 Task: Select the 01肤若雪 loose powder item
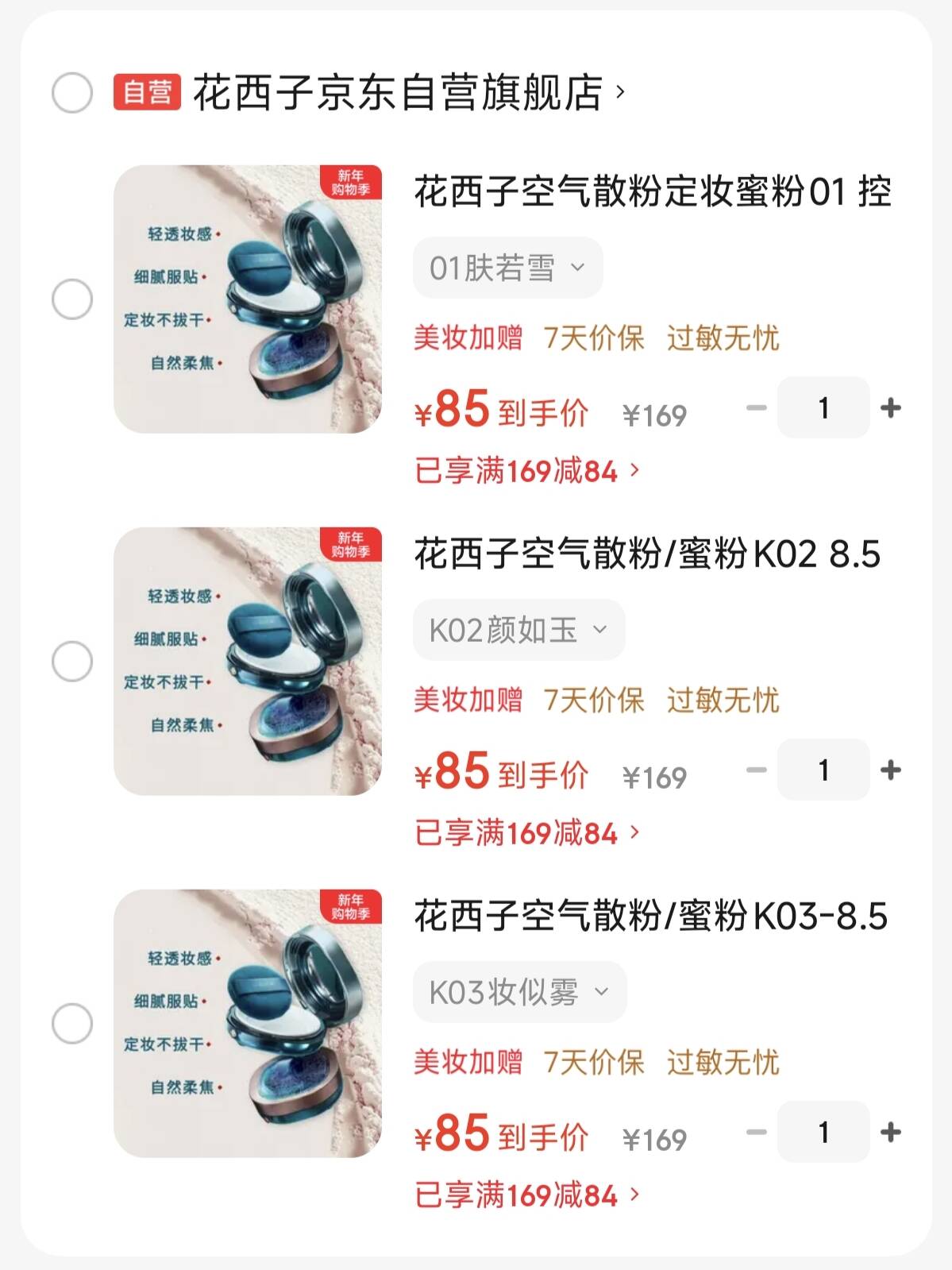[72, 299]
